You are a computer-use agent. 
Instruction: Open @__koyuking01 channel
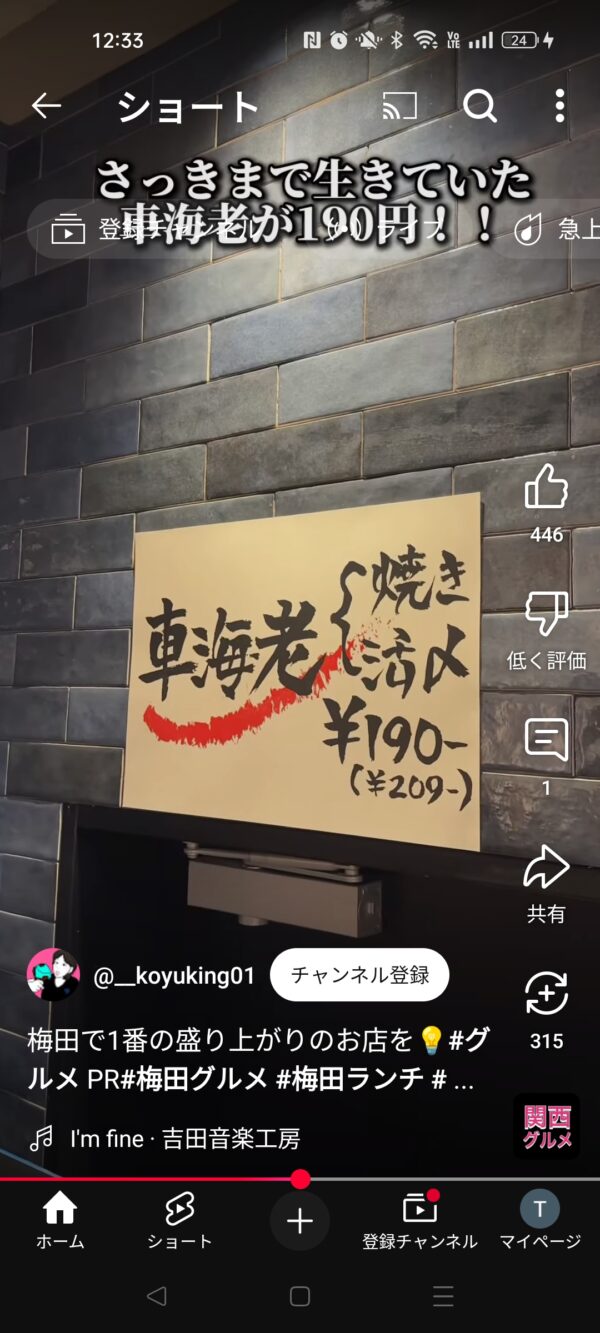coord(173,976)
